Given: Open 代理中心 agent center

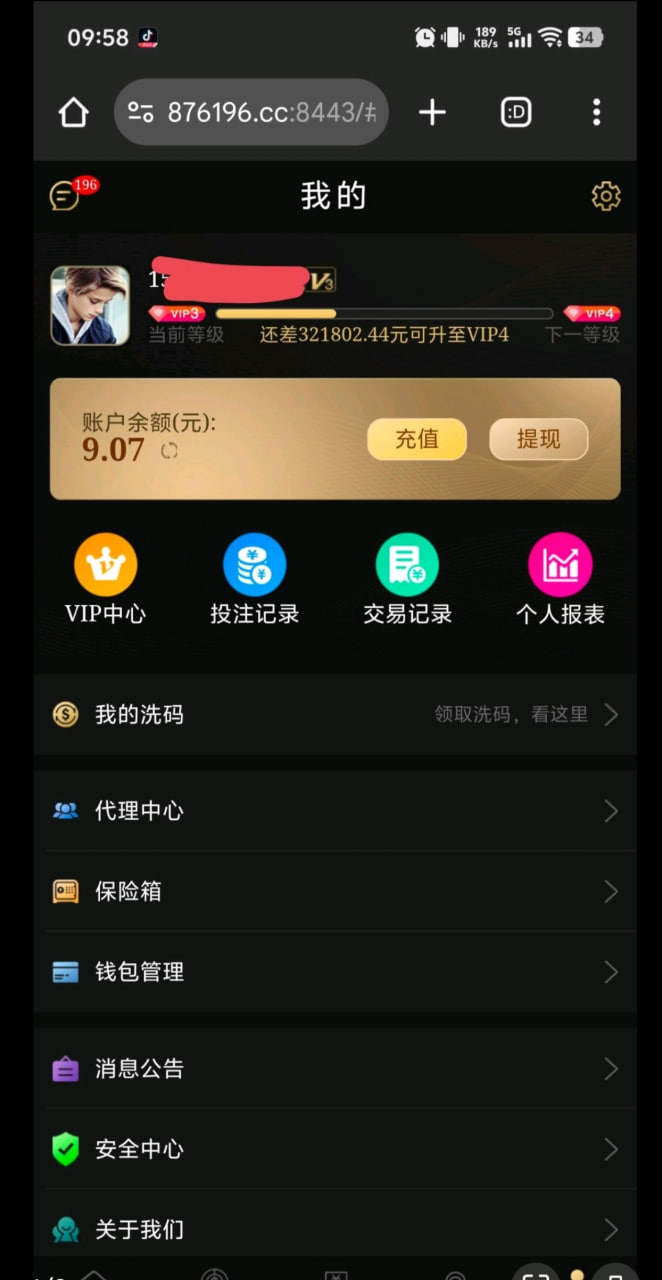Looking at the screenshot, I should click(335, 811).
